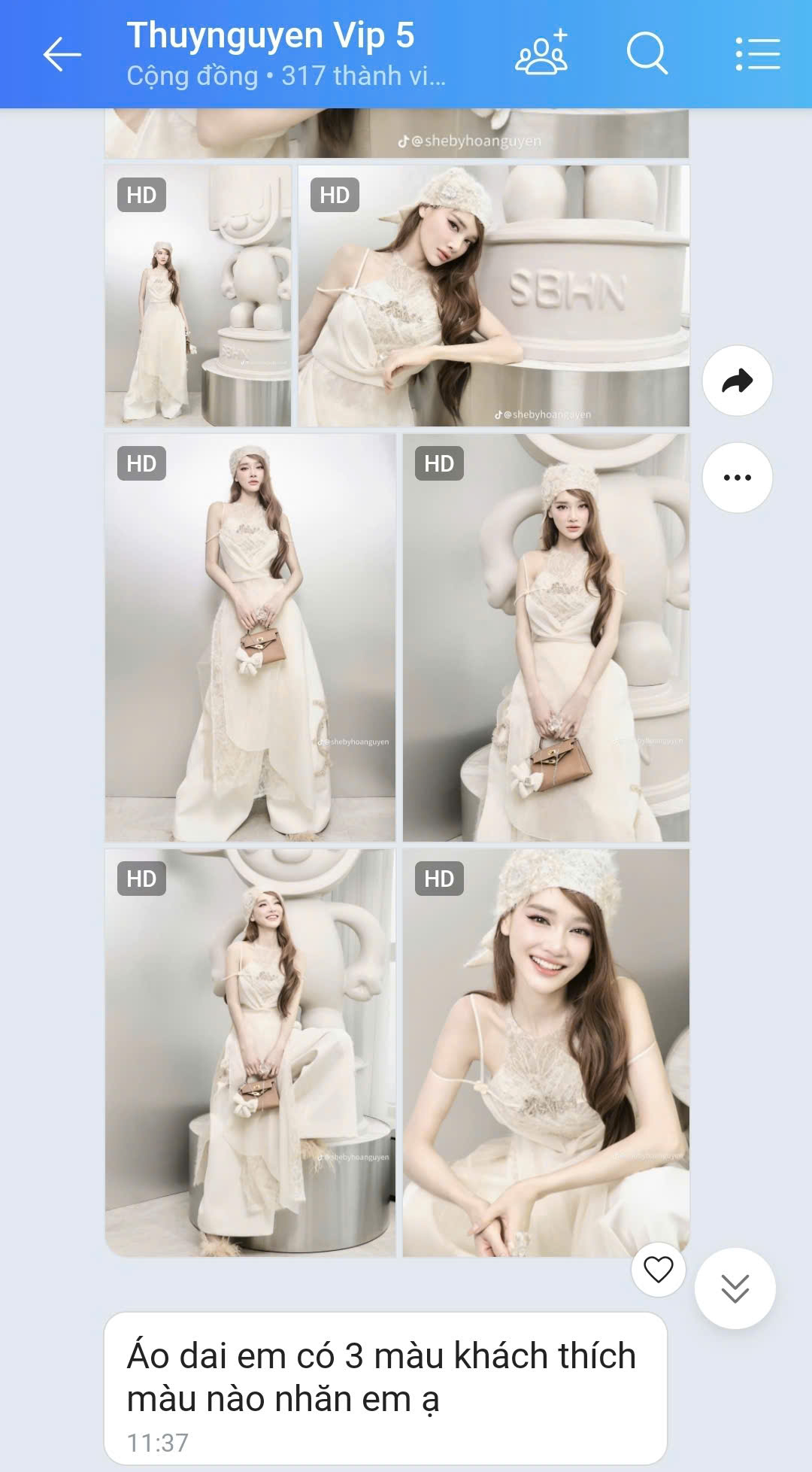Add members to the community

(x=541, y=53)
